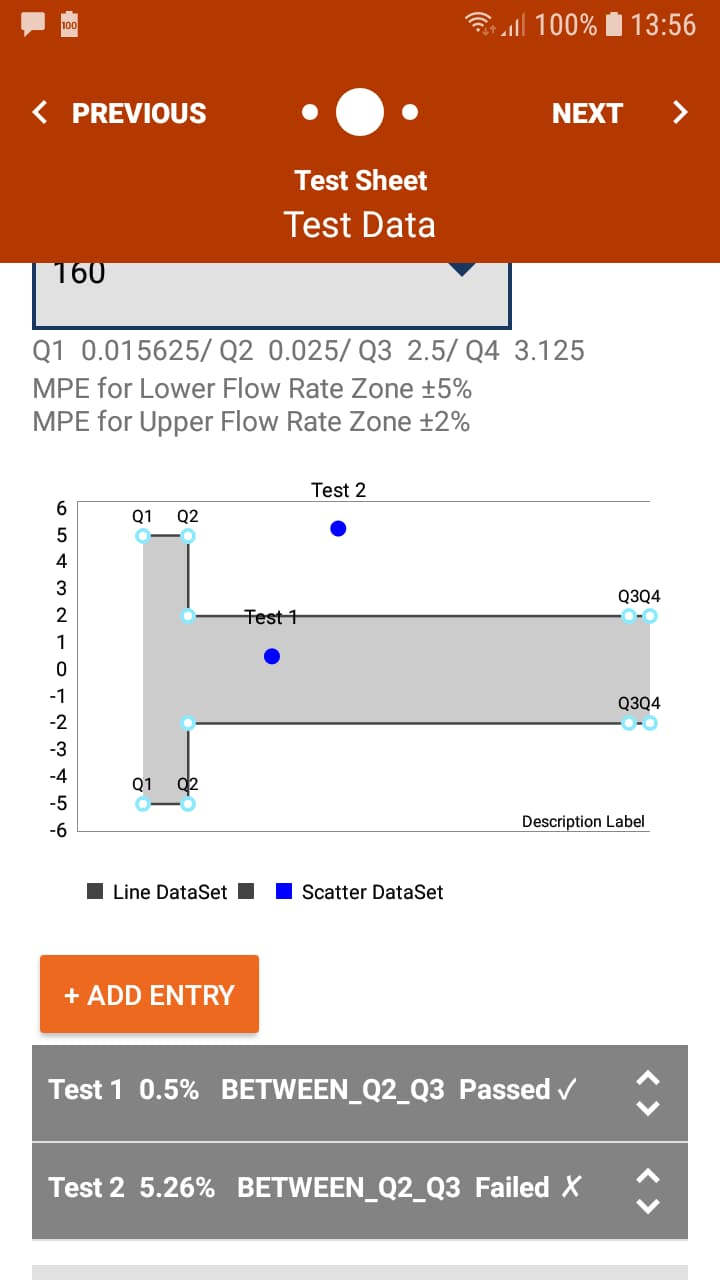Viewport: 720px width, 1280px height.
Task: Go to the Previous page
Action: point(120,113)
